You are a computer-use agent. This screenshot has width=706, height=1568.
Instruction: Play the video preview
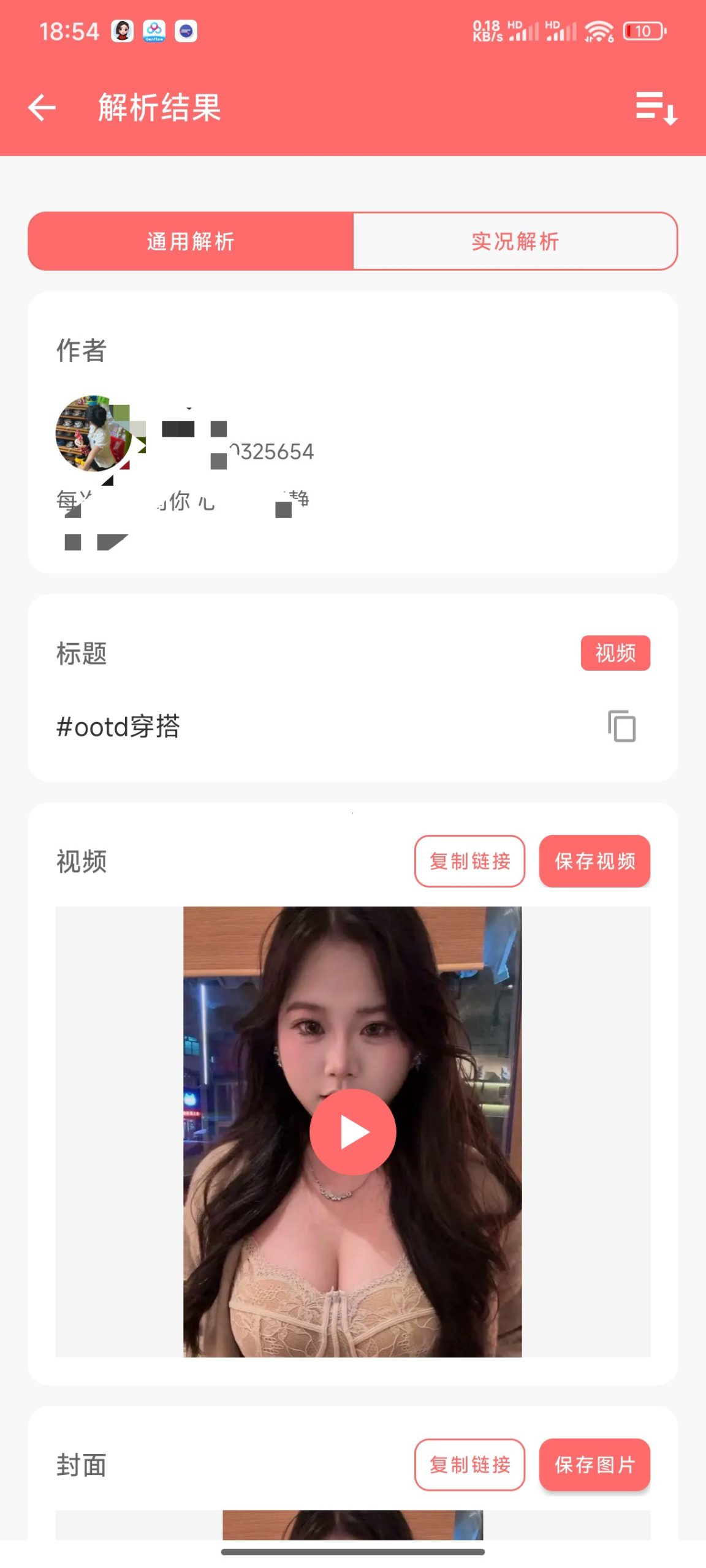[353, 1132]
